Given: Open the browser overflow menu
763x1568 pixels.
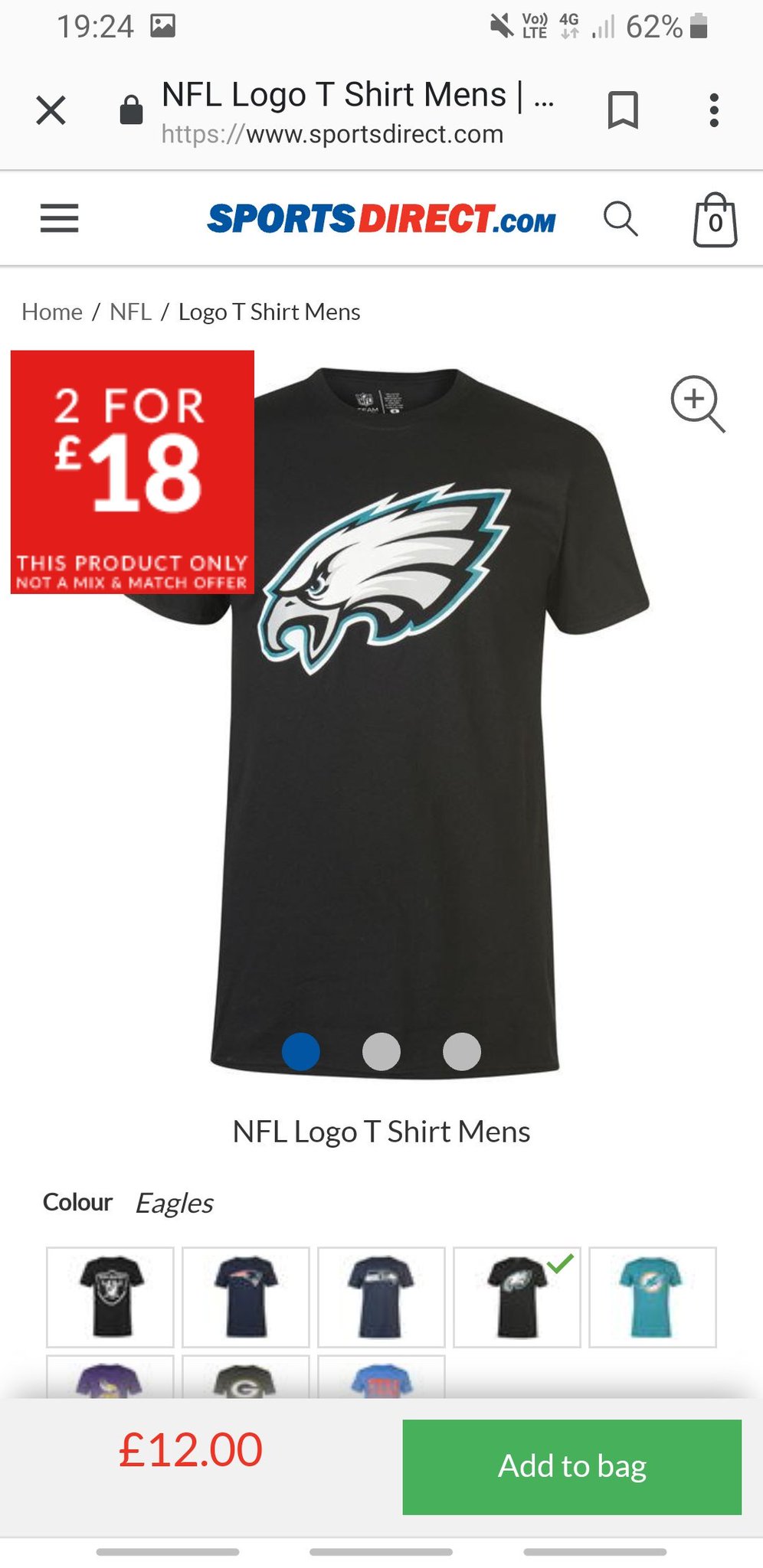Looking at the screenshot, I should pyautogui.click(x=714, y=110).
